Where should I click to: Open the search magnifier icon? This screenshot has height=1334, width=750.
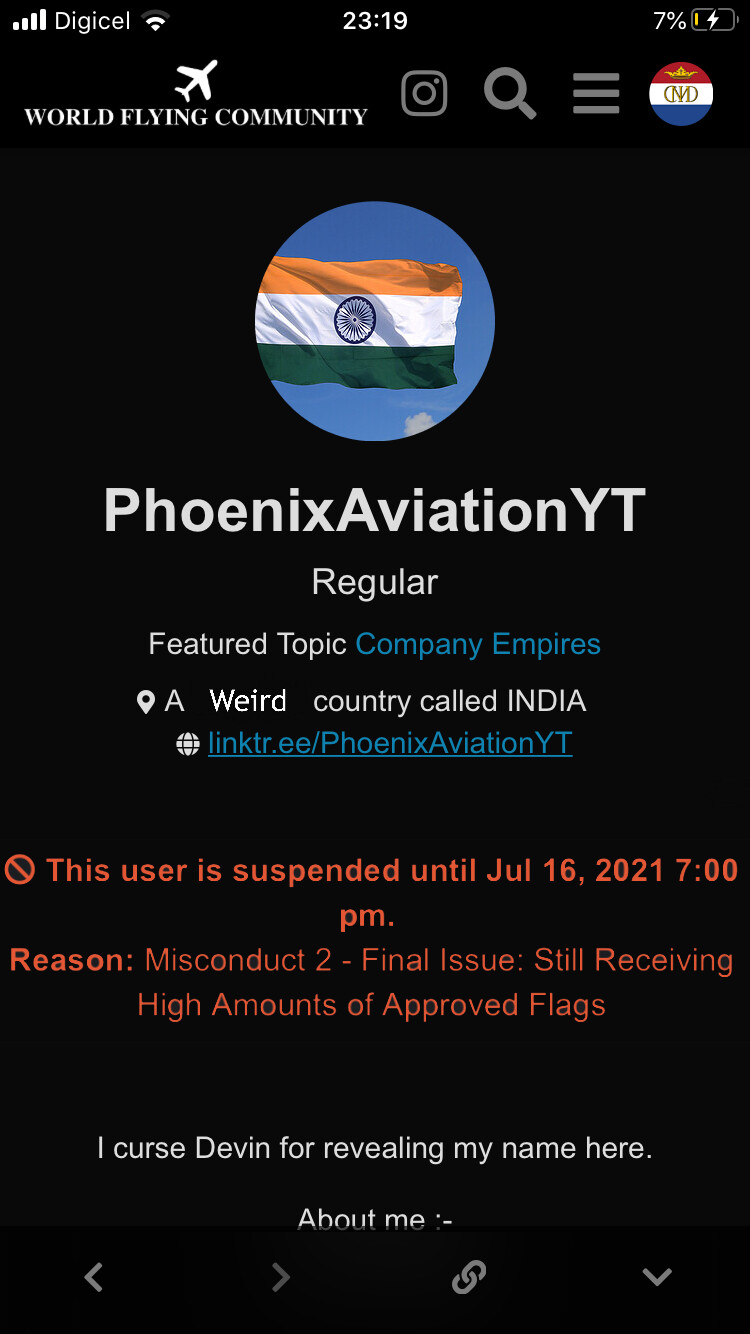point(510,94)
